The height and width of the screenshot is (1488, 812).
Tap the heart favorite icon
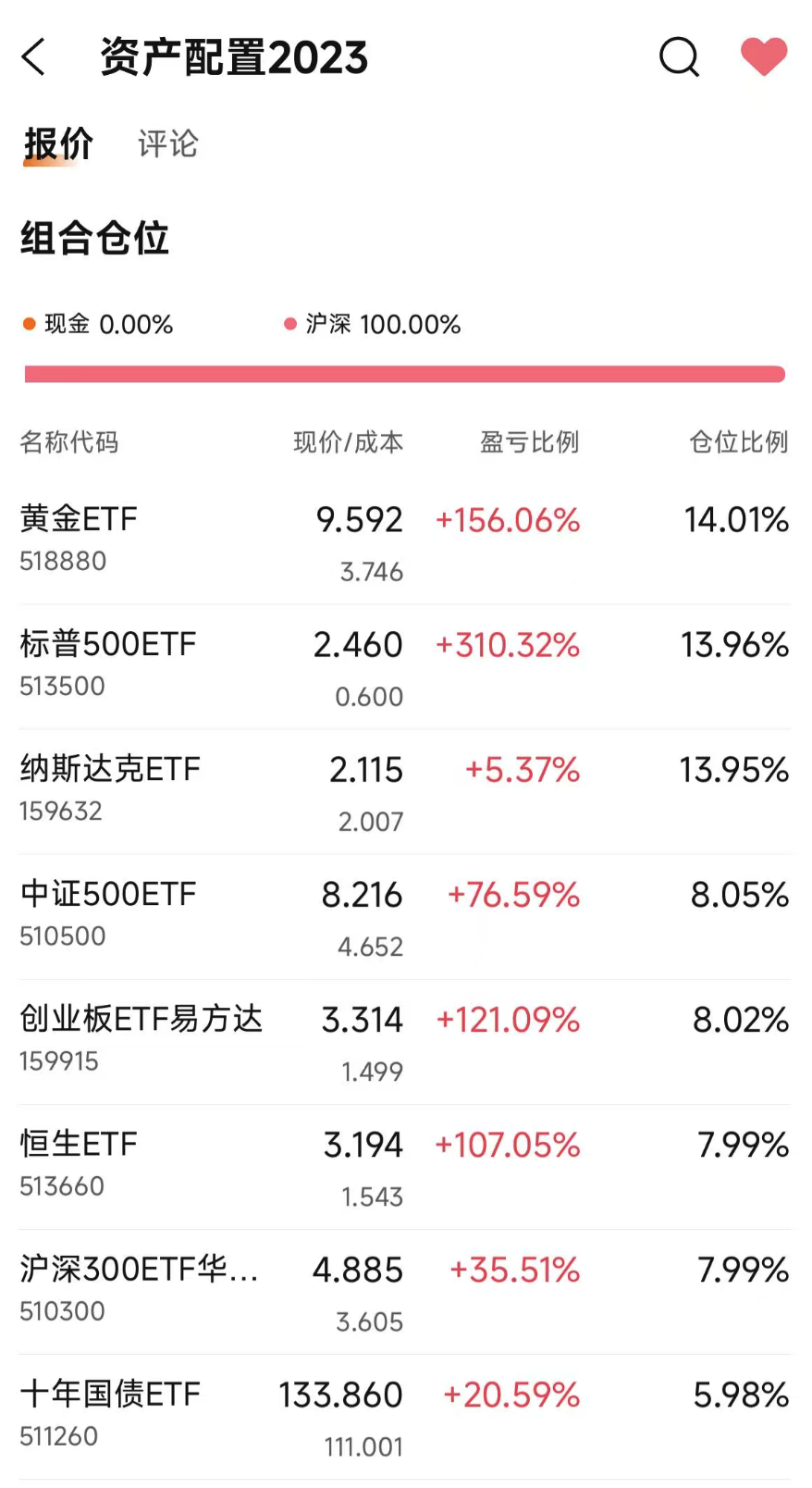(764, 56)
